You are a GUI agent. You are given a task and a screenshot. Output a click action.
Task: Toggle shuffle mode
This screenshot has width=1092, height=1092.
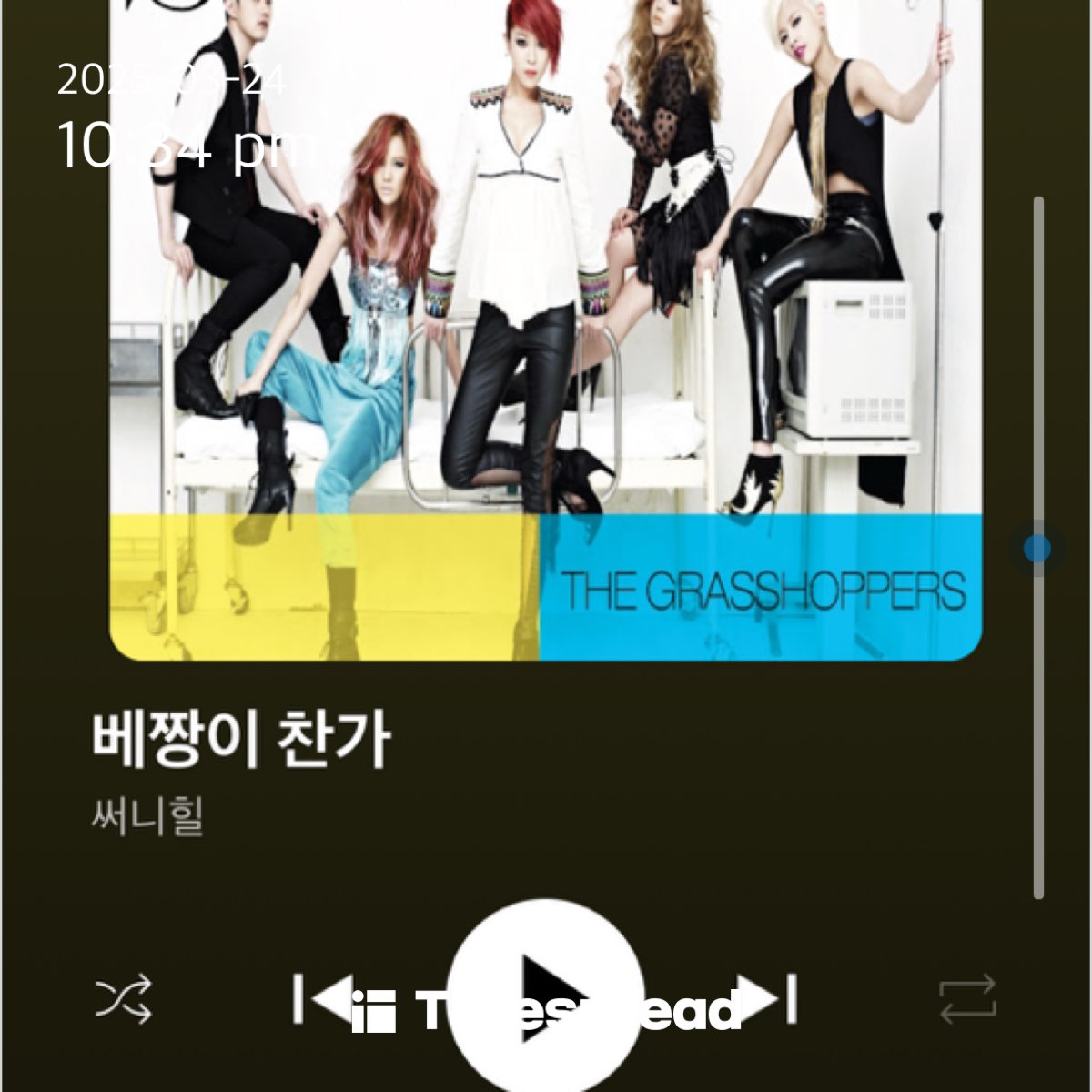pyautogui.click(x=124, y=1000)
